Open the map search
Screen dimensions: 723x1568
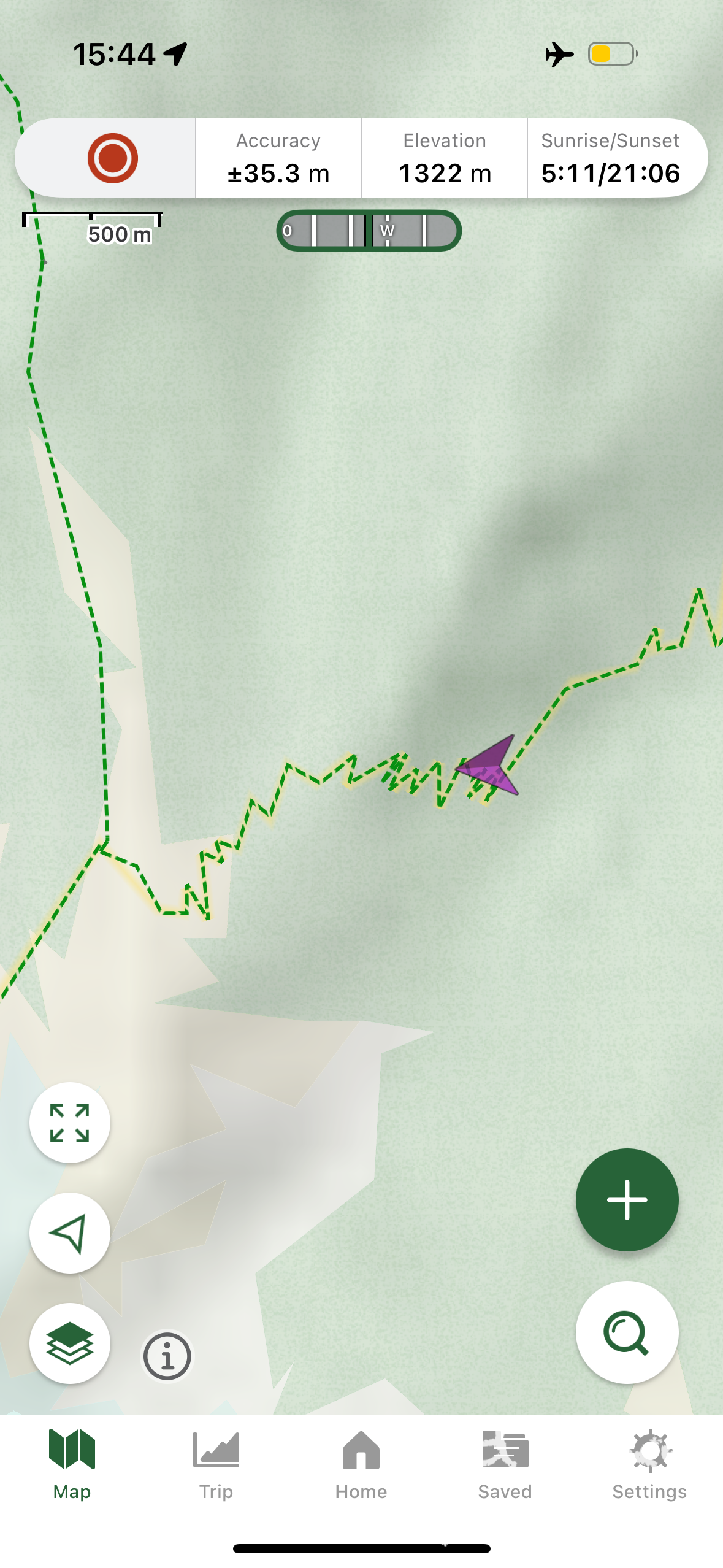(627, 1332)
